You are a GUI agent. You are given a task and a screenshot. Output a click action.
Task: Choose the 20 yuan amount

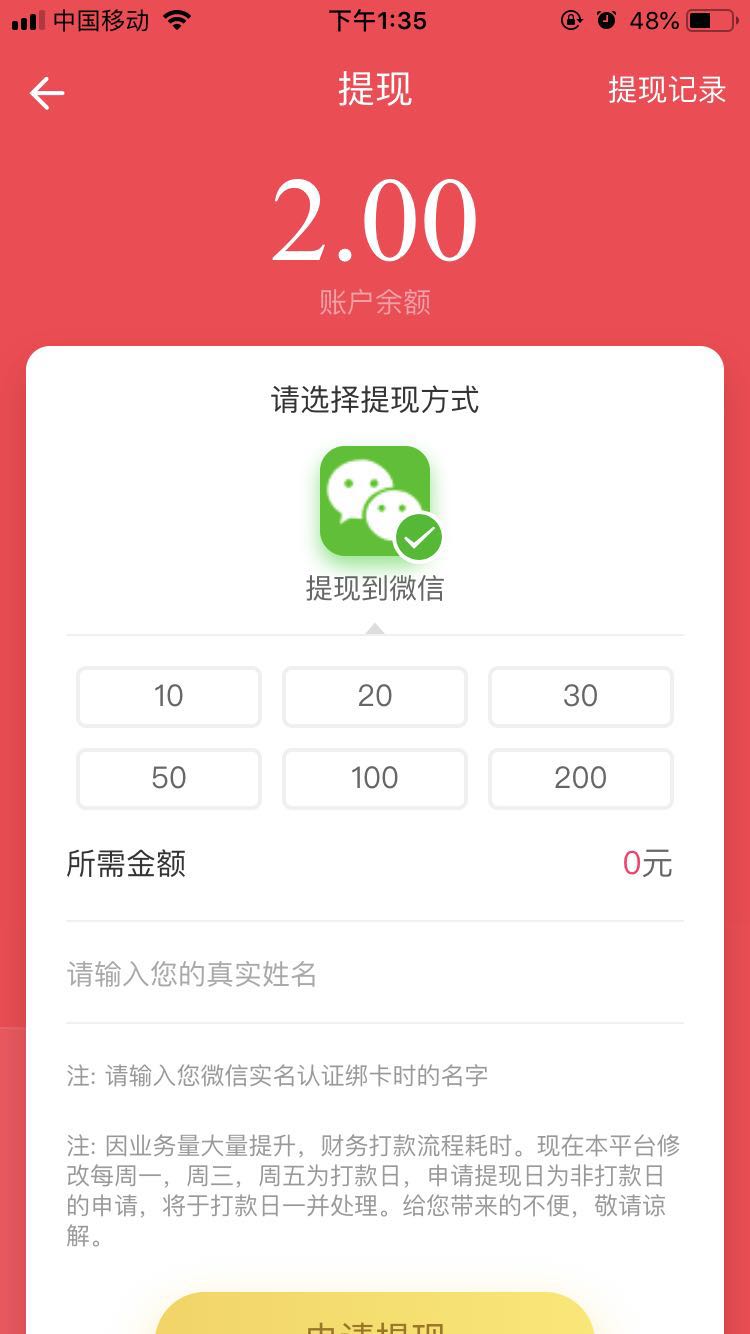click(x=375, y=696)
